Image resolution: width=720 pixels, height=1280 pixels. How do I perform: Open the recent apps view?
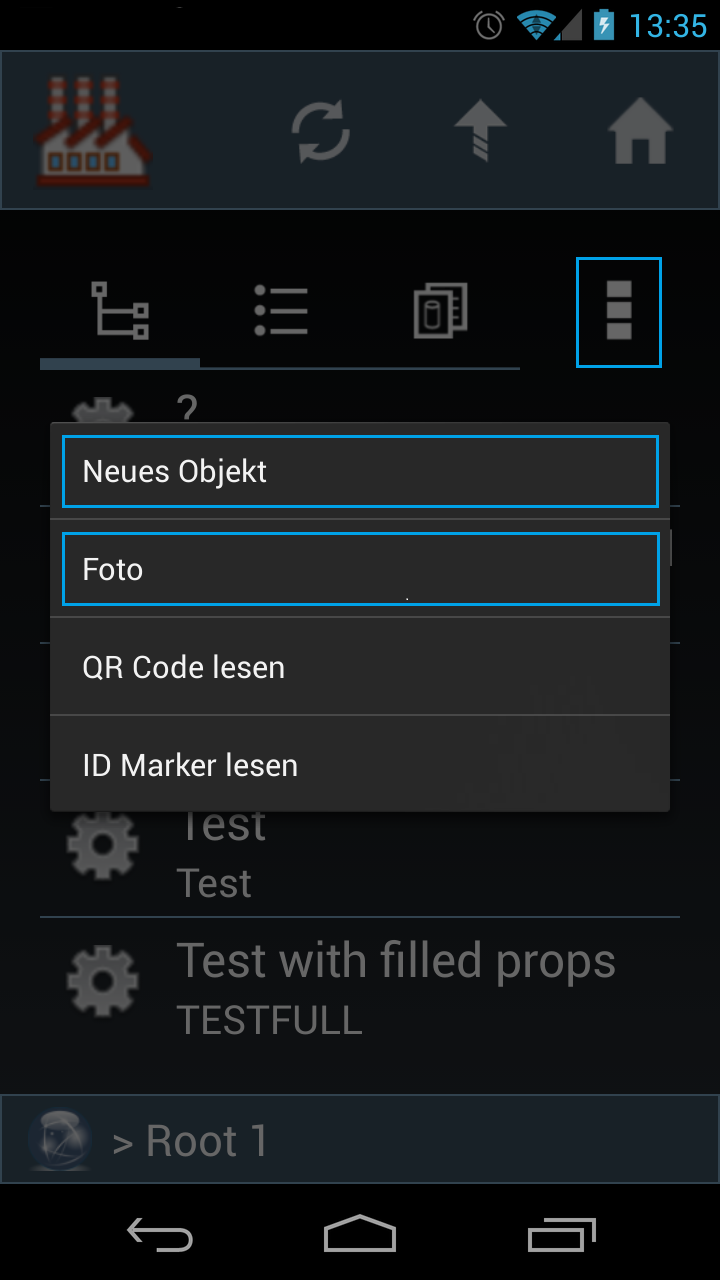(561, 1235)
